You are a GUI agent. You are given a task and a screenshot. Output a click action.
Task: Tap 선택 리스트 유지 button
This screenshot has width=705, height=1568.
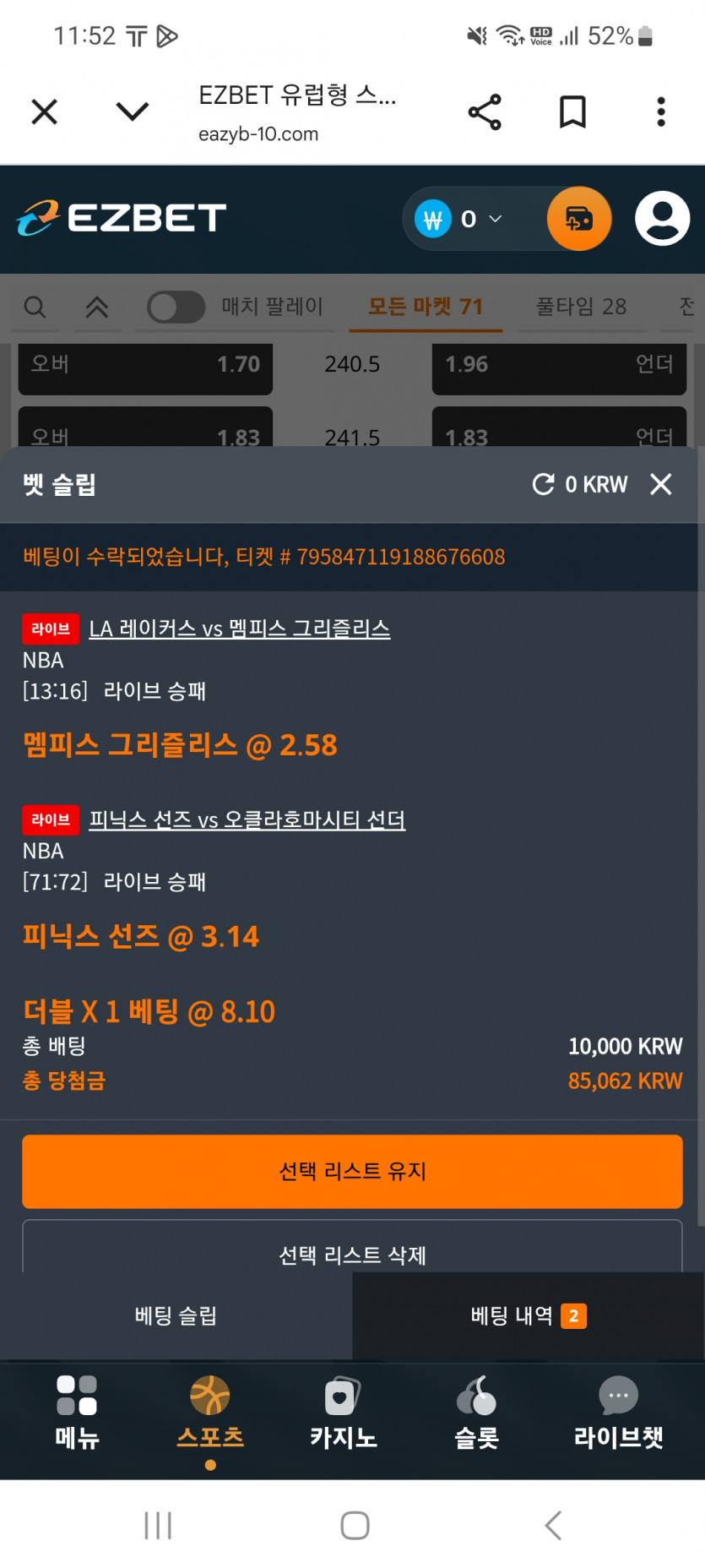tap(352, 1171)
